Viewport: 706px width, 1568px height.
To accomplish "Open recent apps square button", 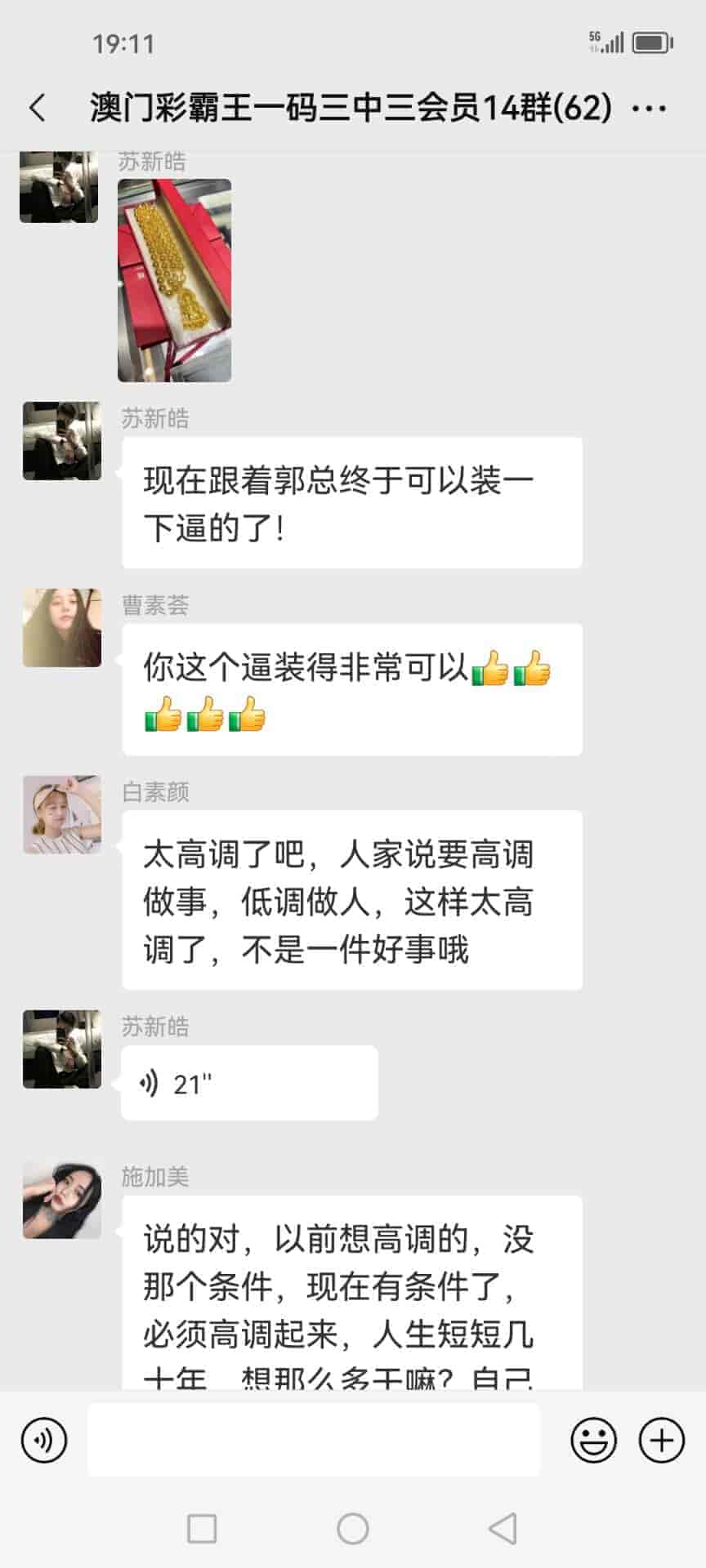I will click(x=202, y=1528).
